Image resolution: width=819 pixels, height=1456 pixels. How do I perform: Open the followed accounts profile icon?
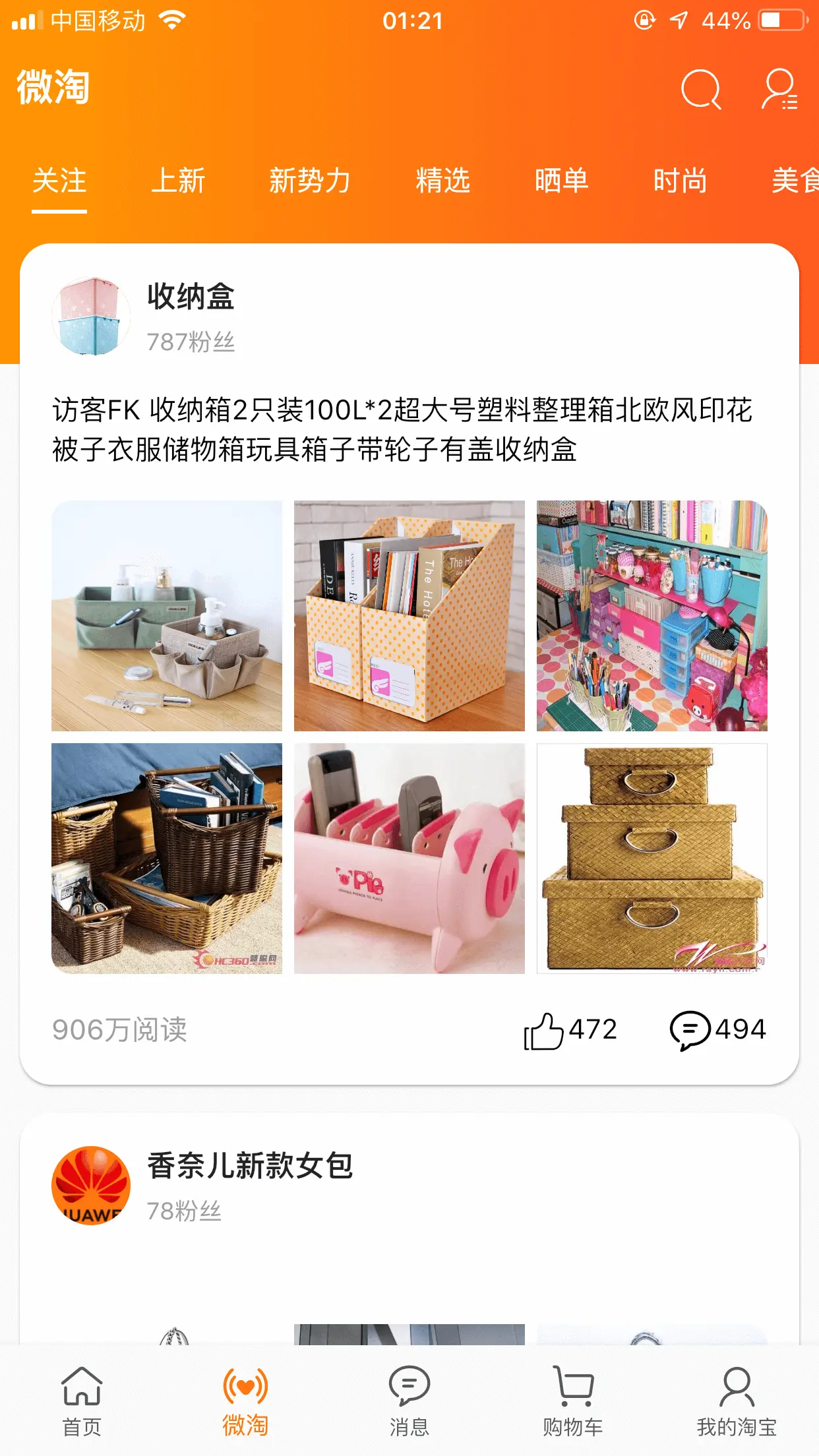pos(780,89)
